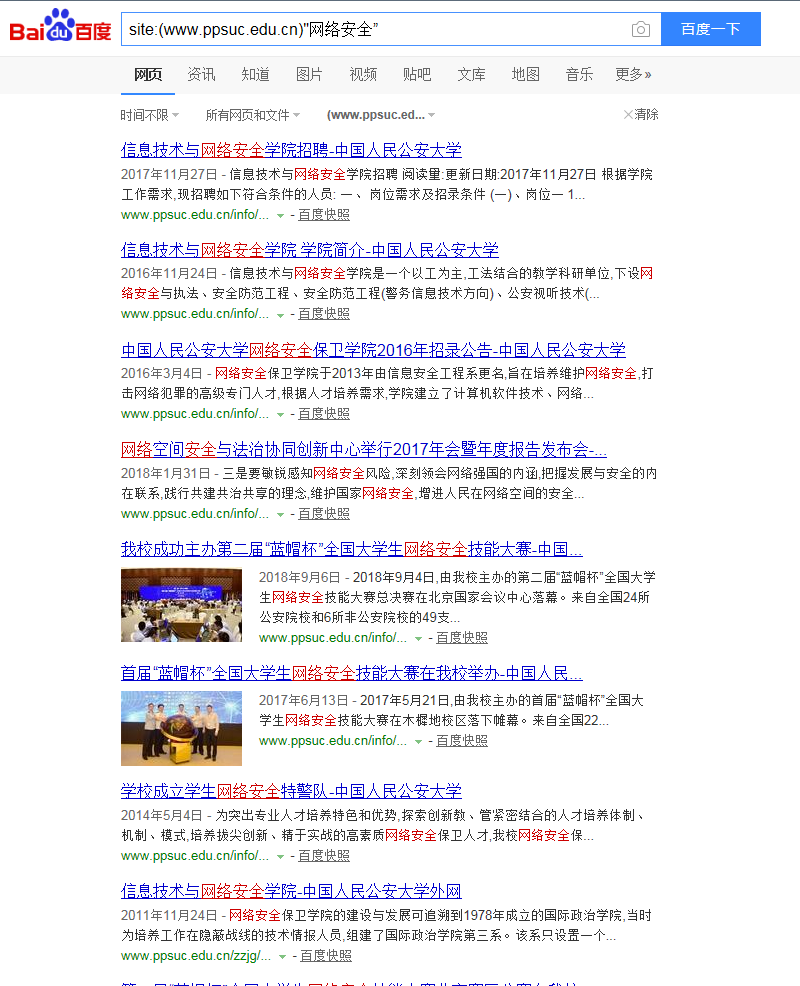The height and width of the screenshot is (986, 800).
Task: Open result 信息技术与网络安全学院 学院简介
Action: click(310, 250)
